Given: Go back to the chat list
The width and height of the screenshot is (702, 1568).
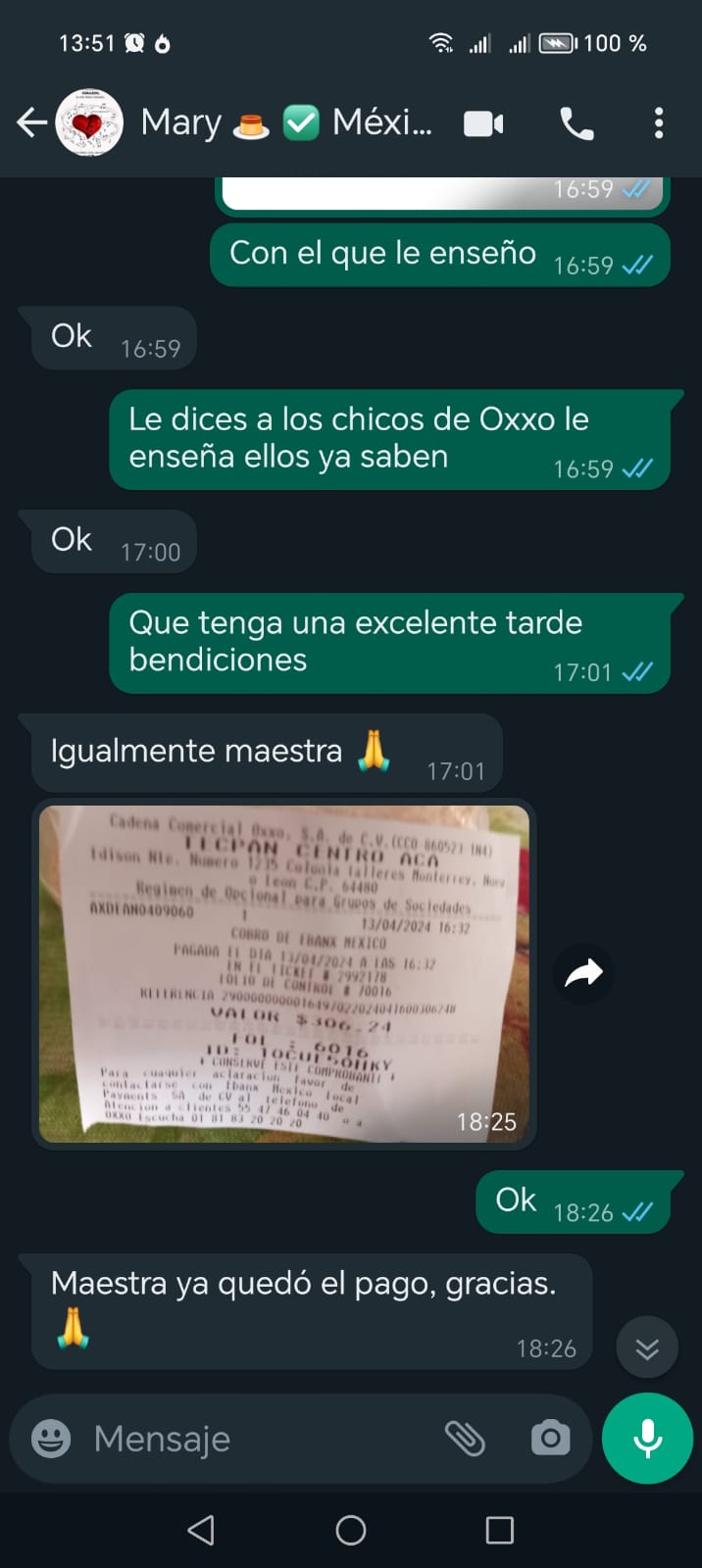Looking at the screenshot, I should [x=31, y=122].
